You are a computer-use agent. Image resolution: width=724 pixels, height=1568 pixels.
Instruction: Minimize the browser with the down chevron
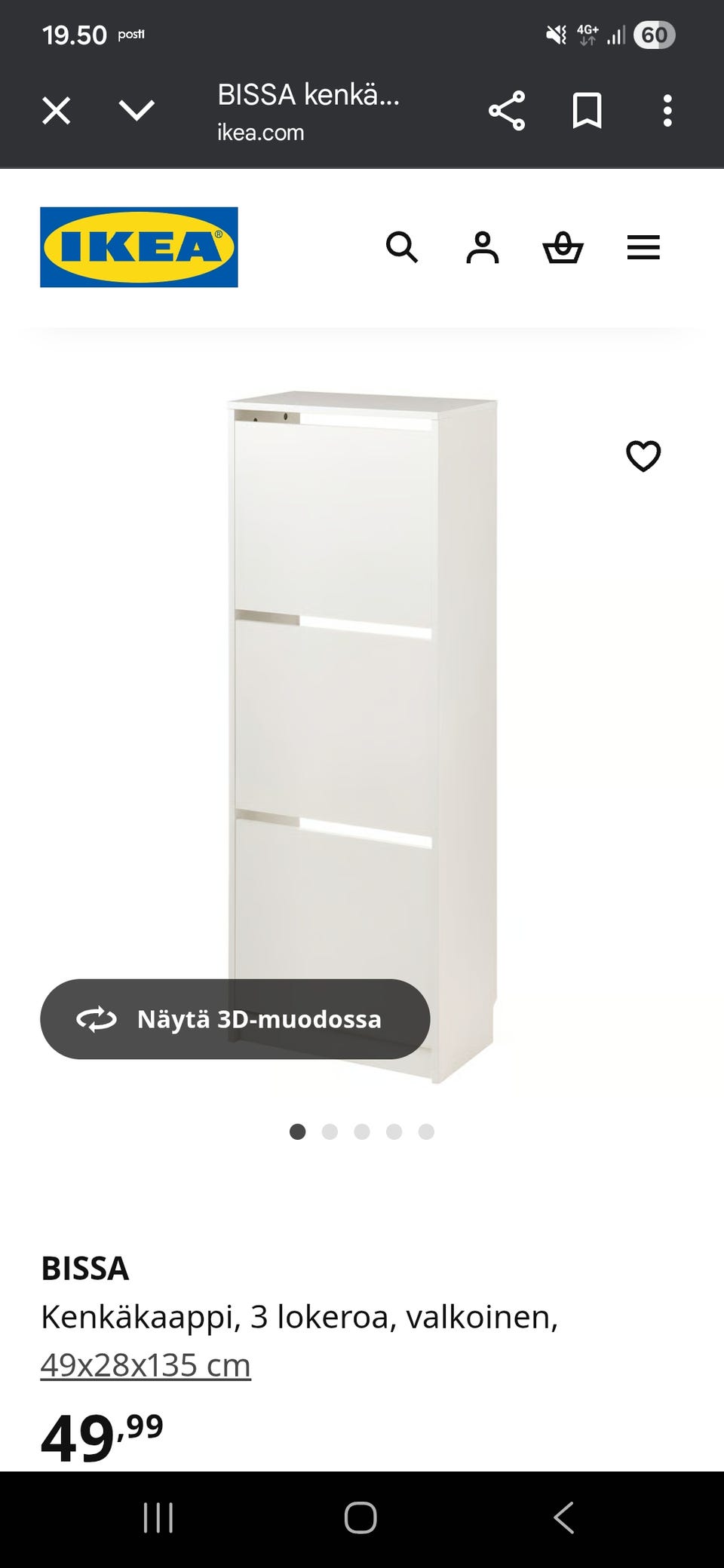point(137,112)
